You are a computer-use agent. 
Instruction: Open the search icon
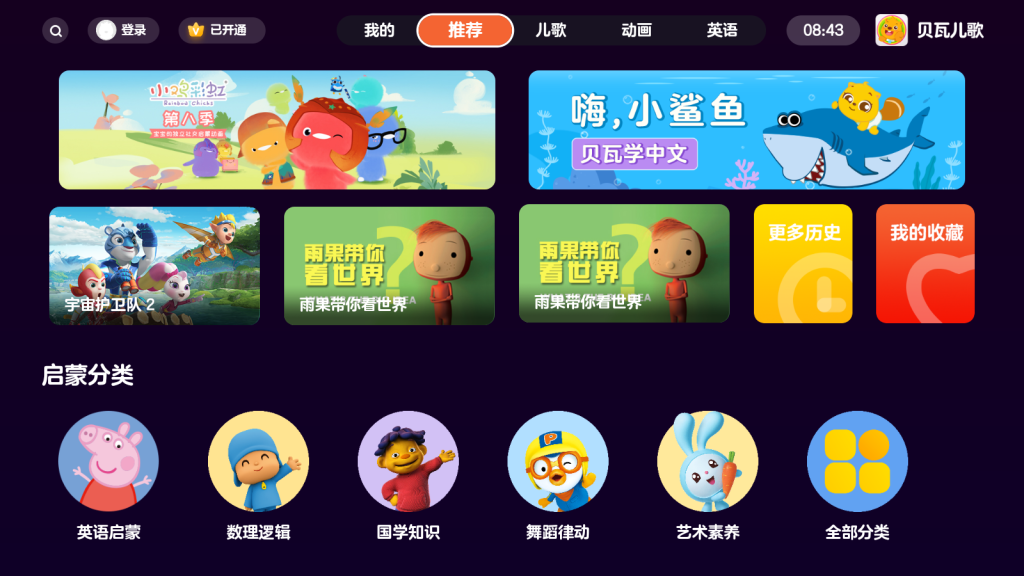tap(56, 31)
